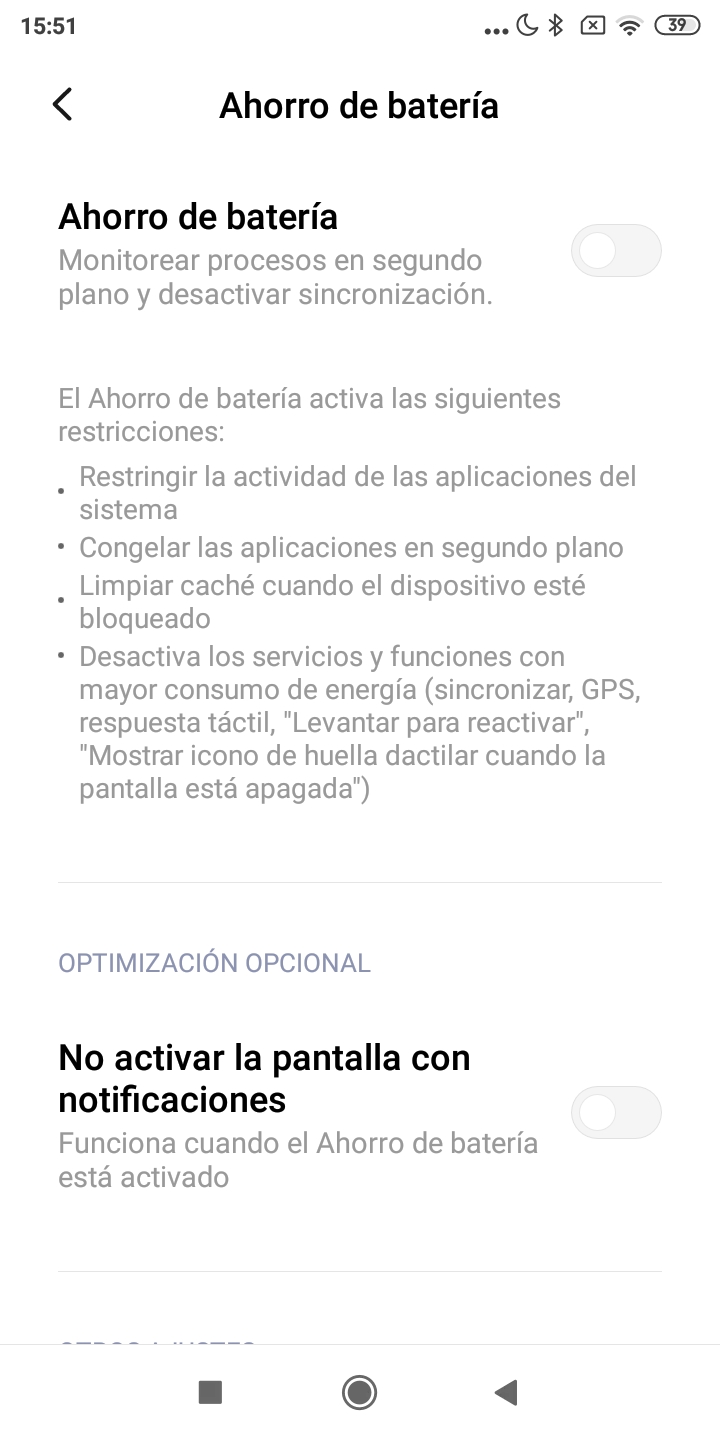Tap the system back triangle button
The height and width of the screenshot is (1440, 720).
pos(506,1392)
